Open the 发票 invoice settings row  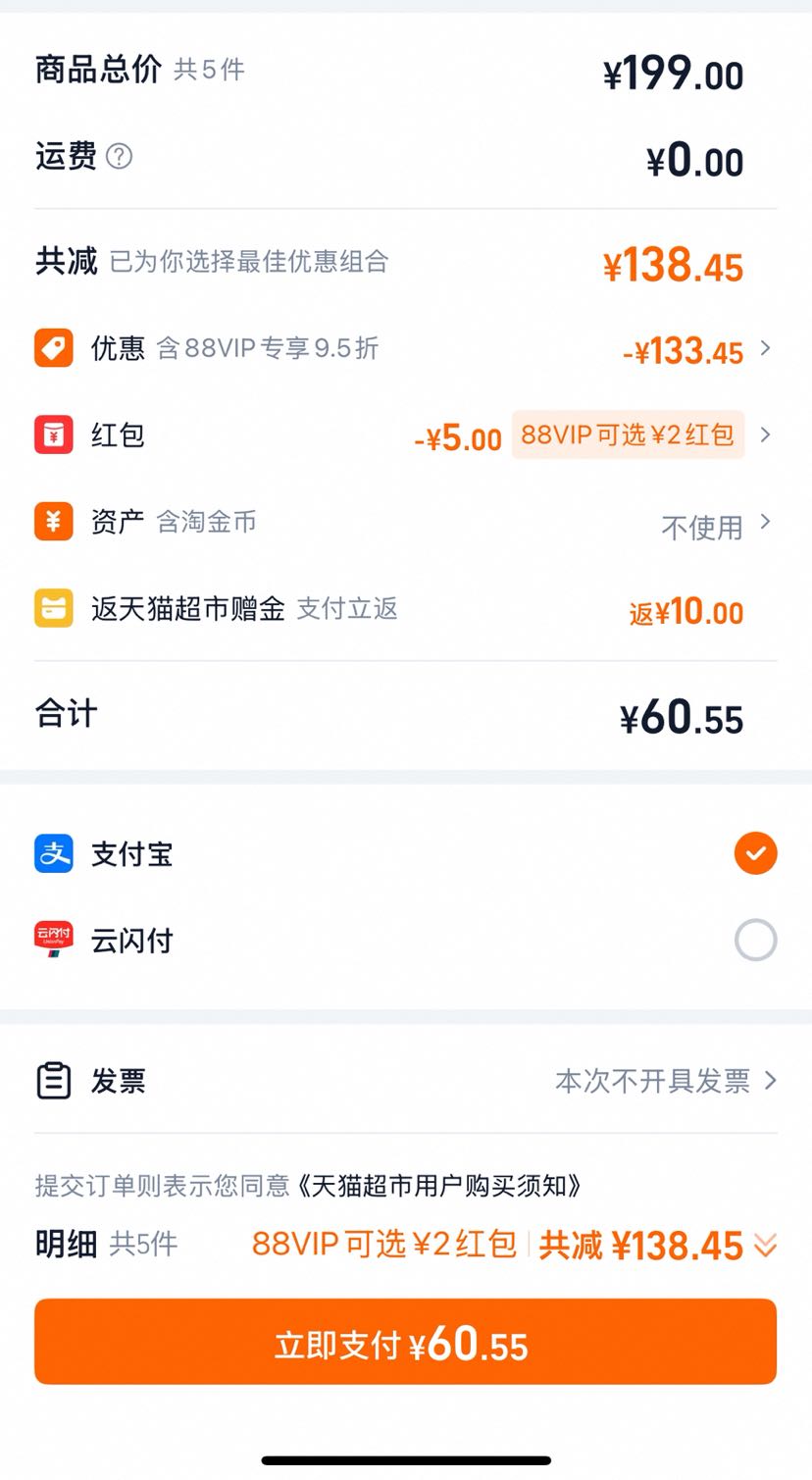[x=405, y=1081]
